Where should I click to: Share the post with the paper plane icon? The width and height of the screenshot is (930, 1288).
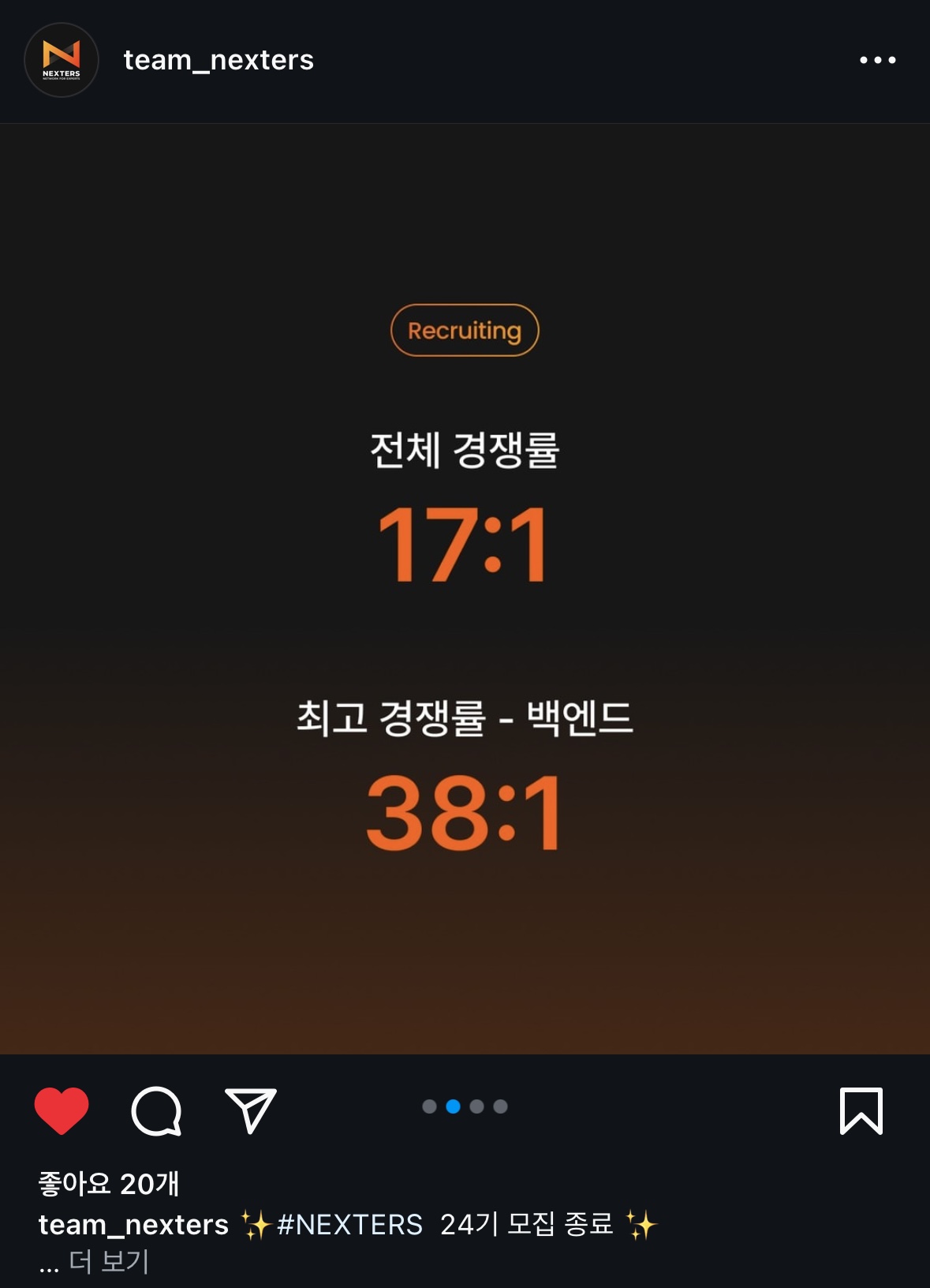pos(251,1110)
